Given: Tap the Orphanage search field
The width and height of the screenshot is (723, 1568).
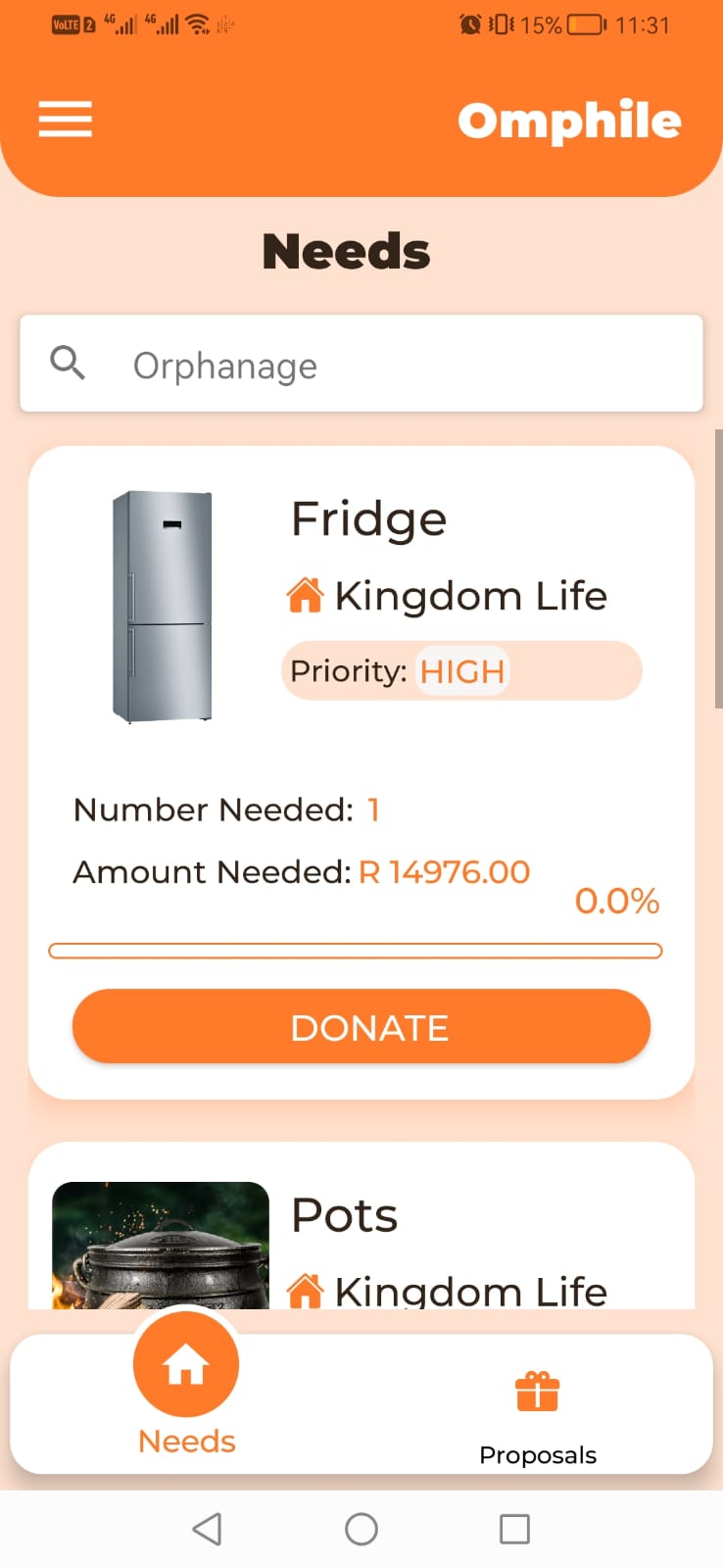Looking at the screenshot, I should click(x=392, y=365).
